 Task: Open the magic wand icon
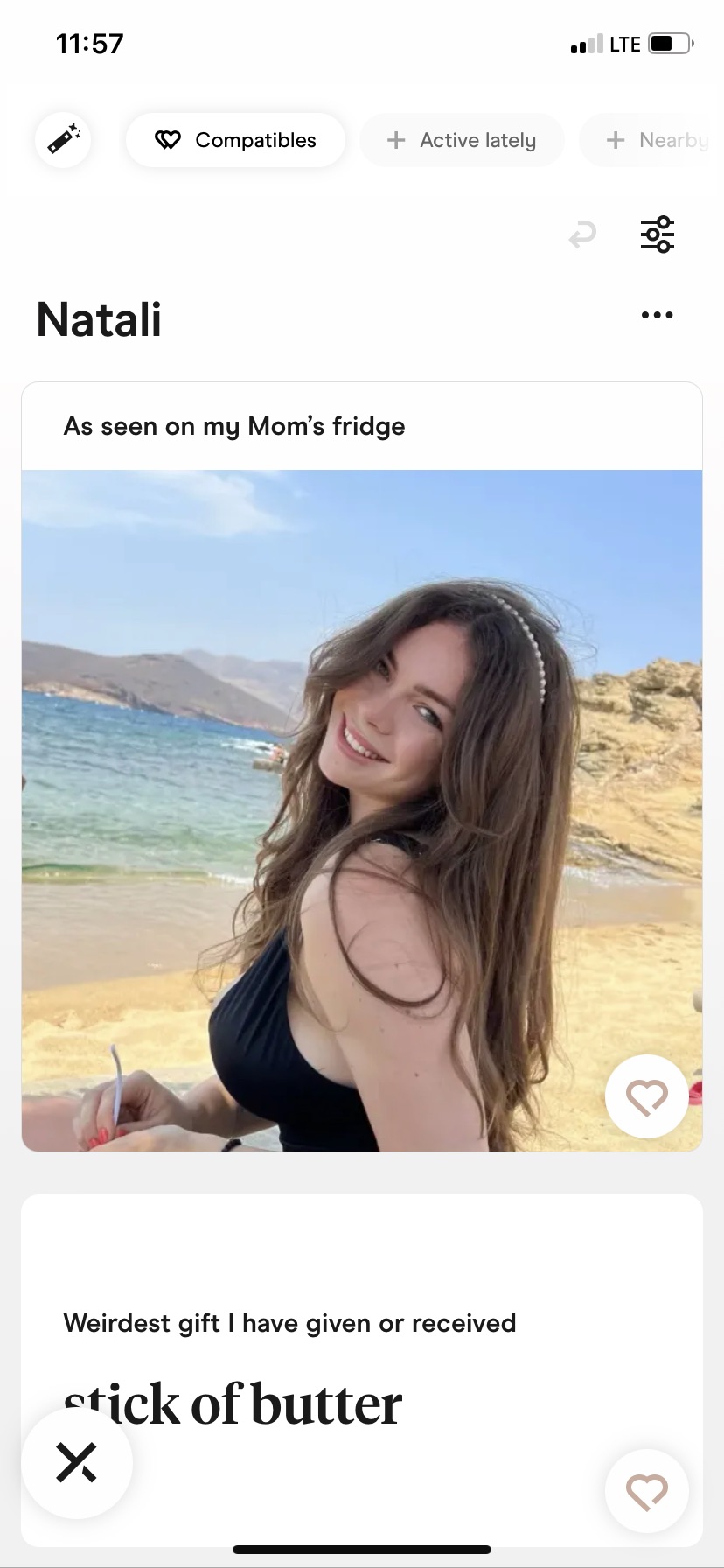63,140
